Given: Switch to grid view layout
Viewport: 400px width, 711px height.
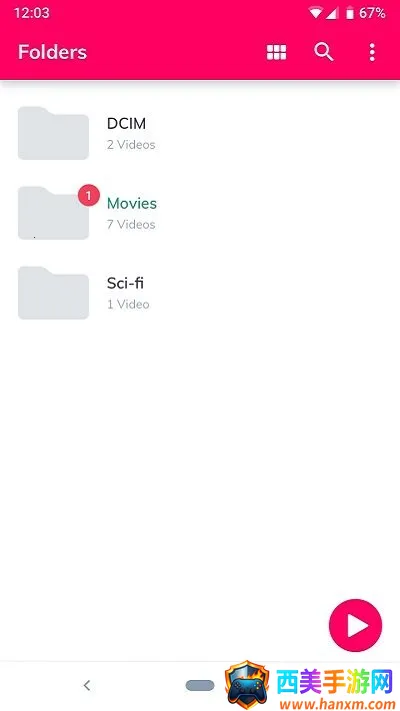Looking at the screenshot, I should 276,53.
